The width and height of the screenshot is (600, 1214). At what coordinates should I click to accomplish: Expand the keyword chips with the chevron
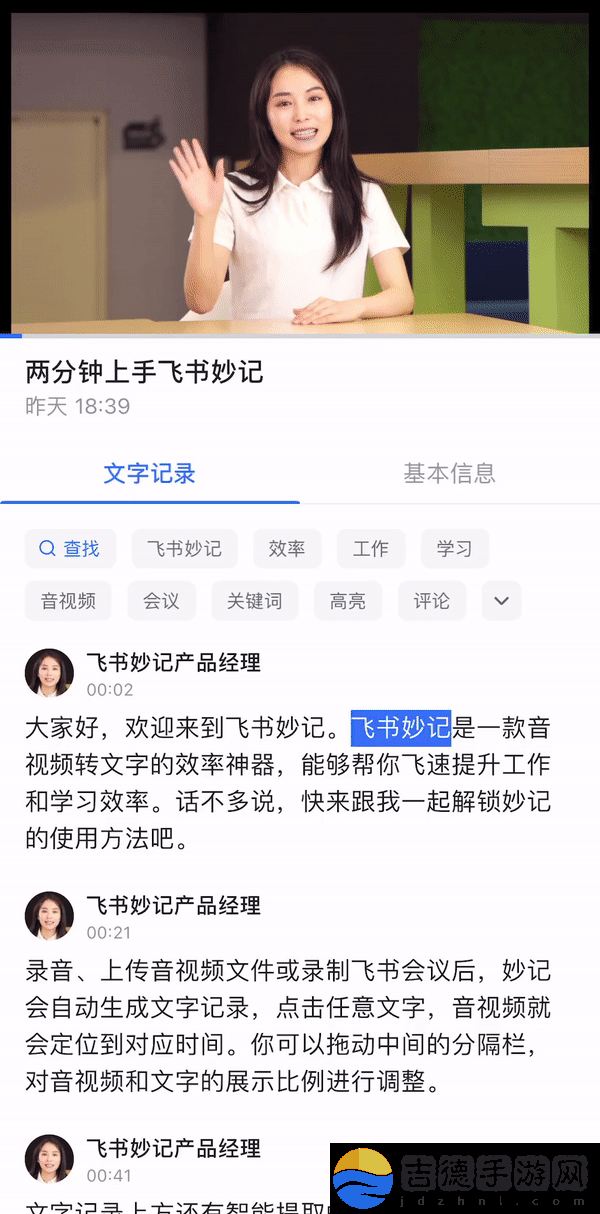502,601
